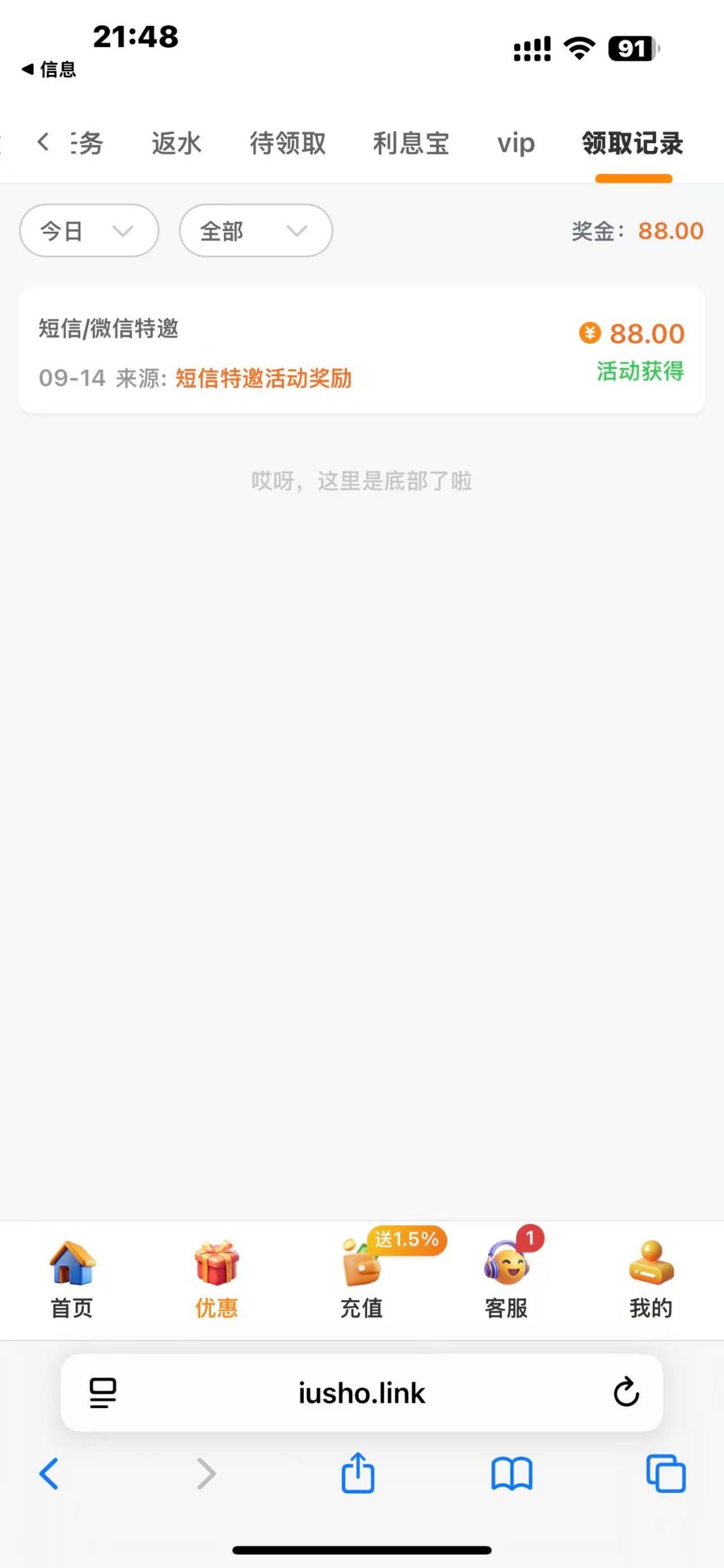This screenshot has height=1568, width=724.
Task: Expand the 今日 date dropdown
Action: coord(89,231)
